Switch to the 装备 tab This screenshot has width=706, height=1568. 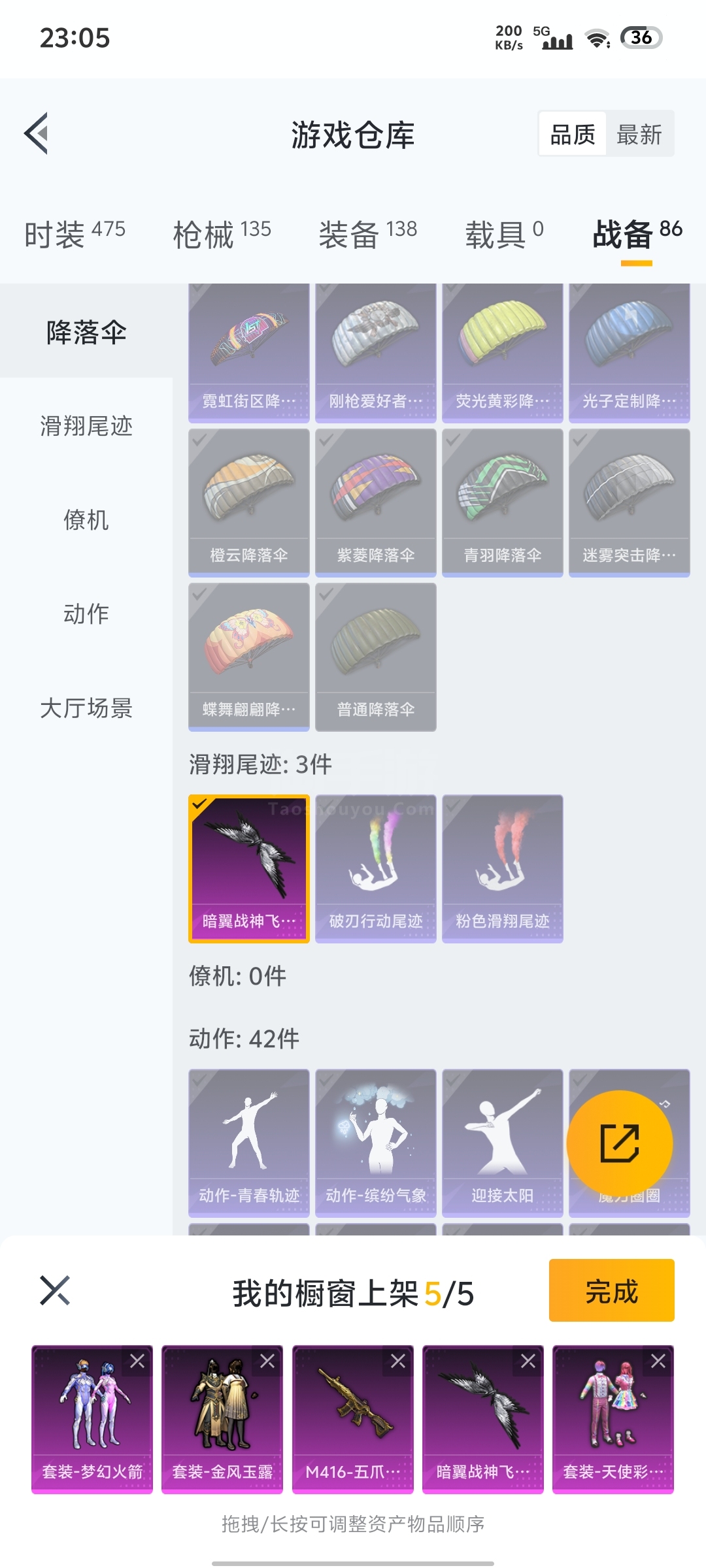point(367,234)
